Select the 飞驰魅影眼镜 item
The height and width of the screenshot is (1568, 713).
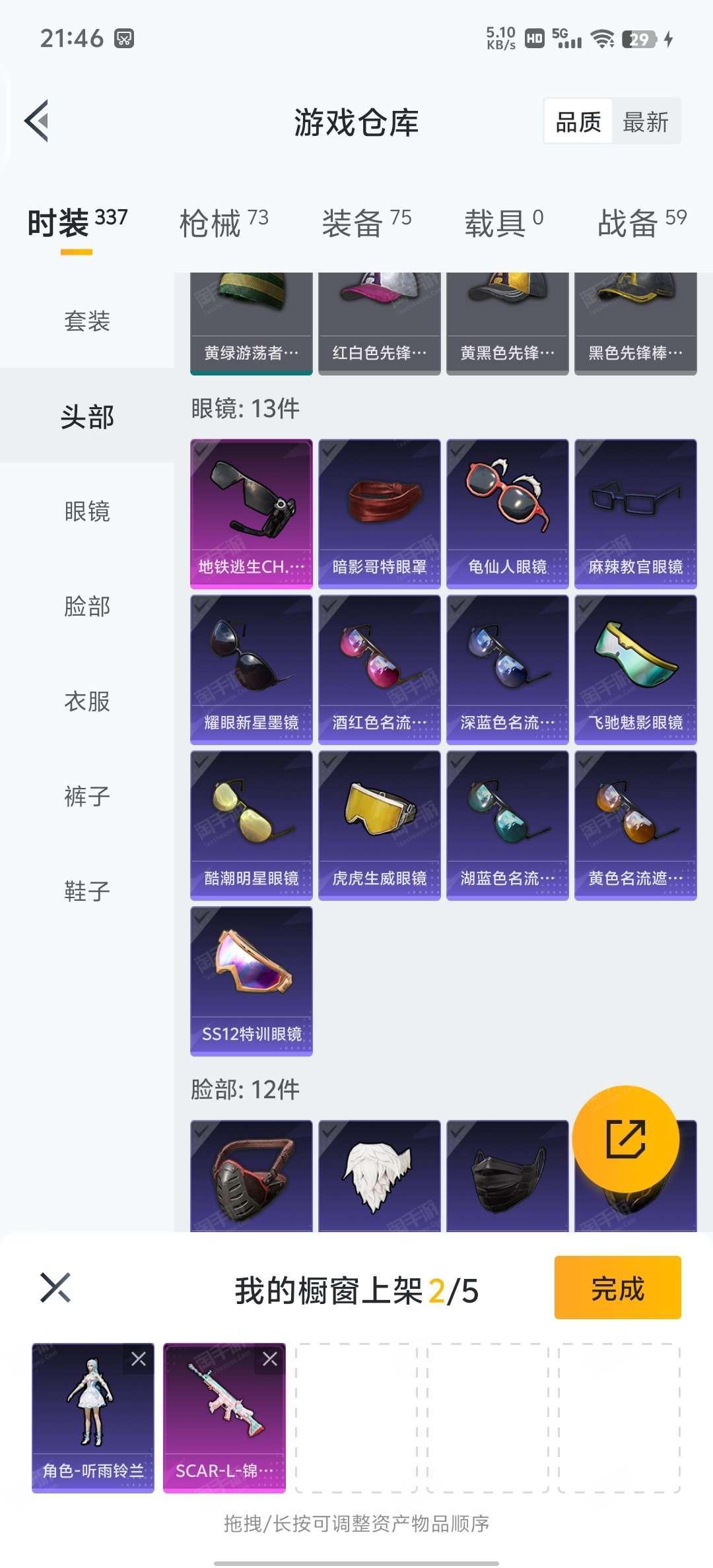point(635,669)
